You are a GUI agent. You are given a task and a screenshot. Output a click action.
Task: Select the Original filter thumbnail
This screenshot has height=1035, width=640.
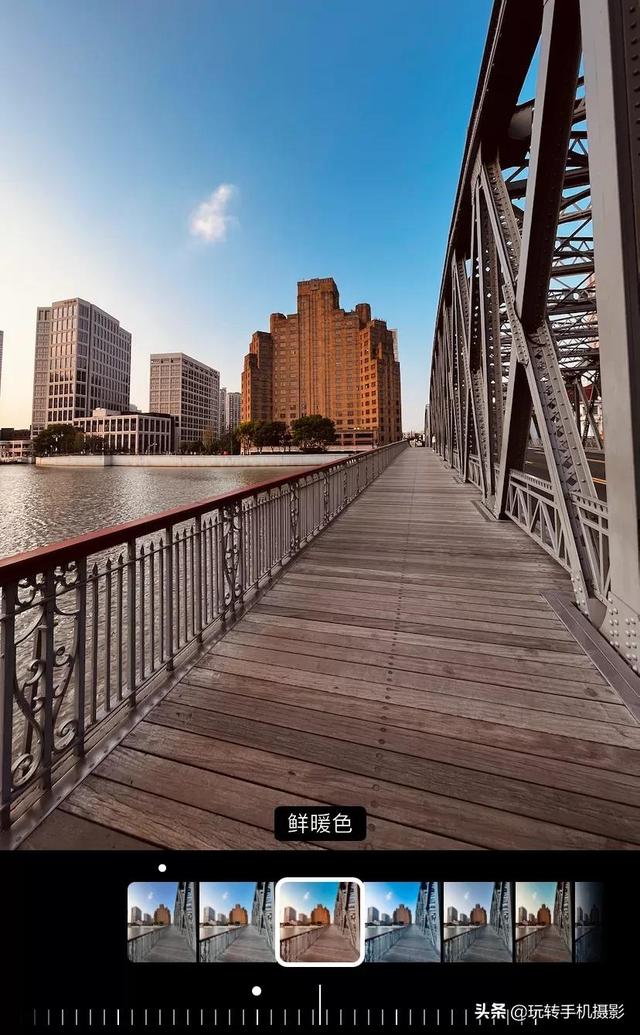(162, 921)
